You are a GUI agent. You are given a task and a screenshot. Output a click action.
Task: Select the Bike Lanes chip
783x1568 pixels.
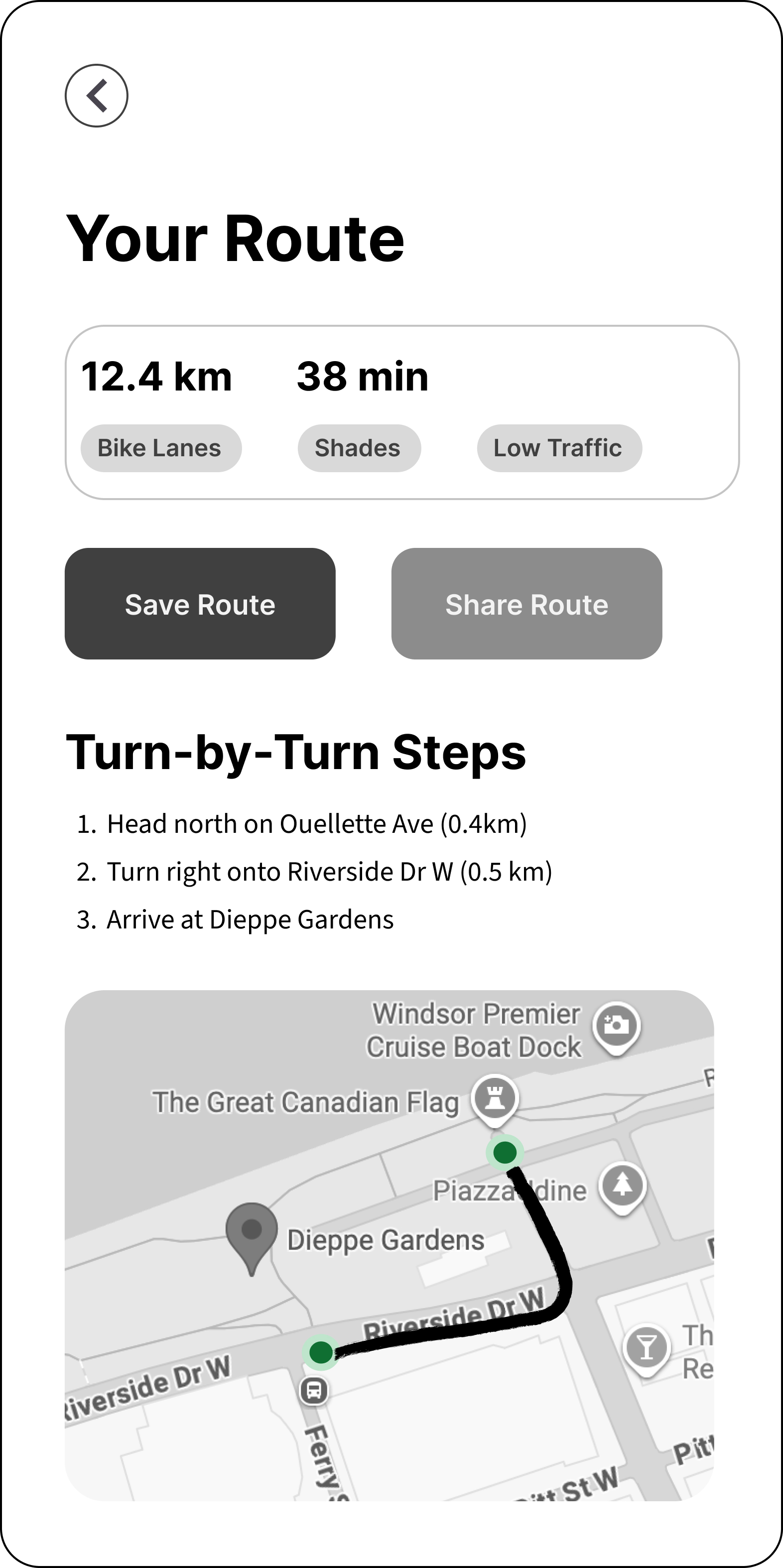pos(161,448)
